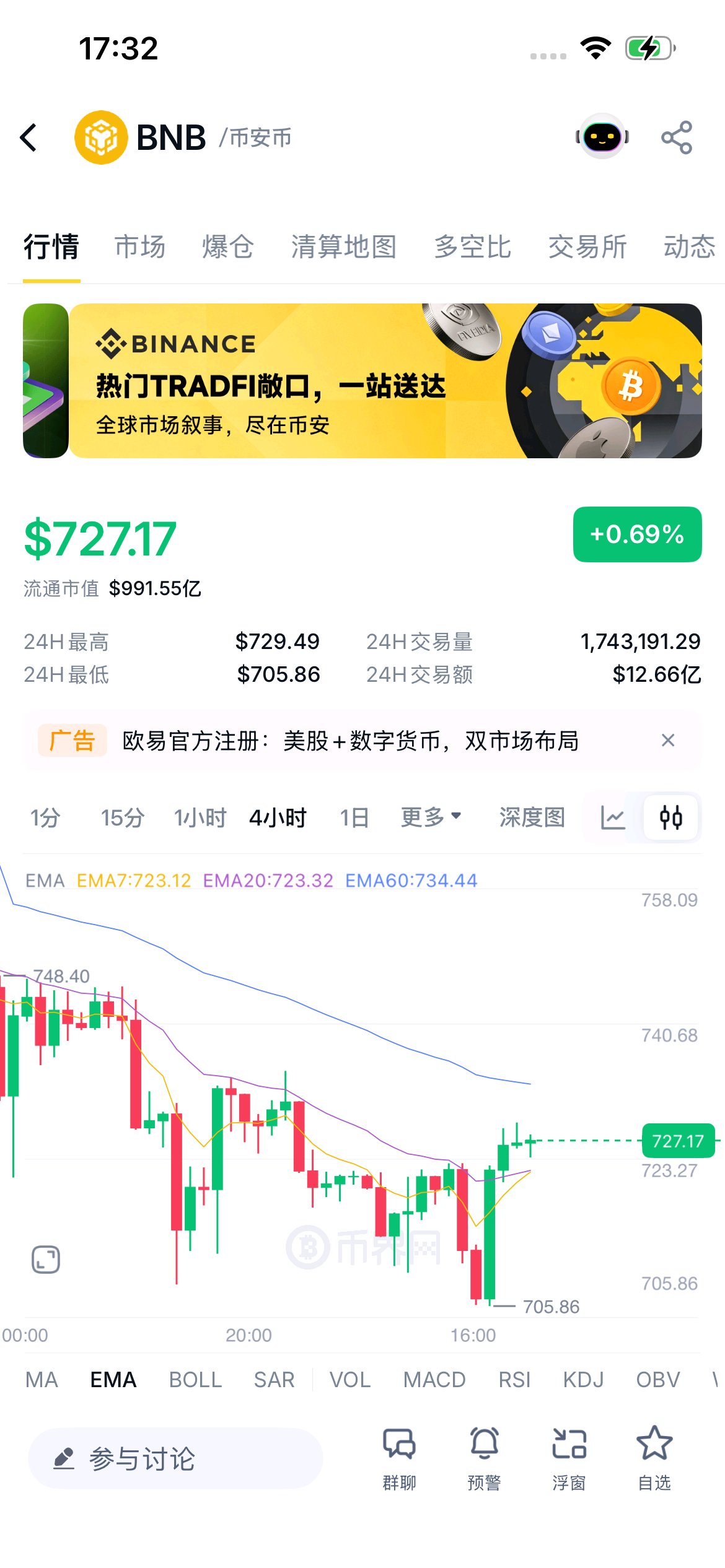Share the BNB page

click(676, 137)
